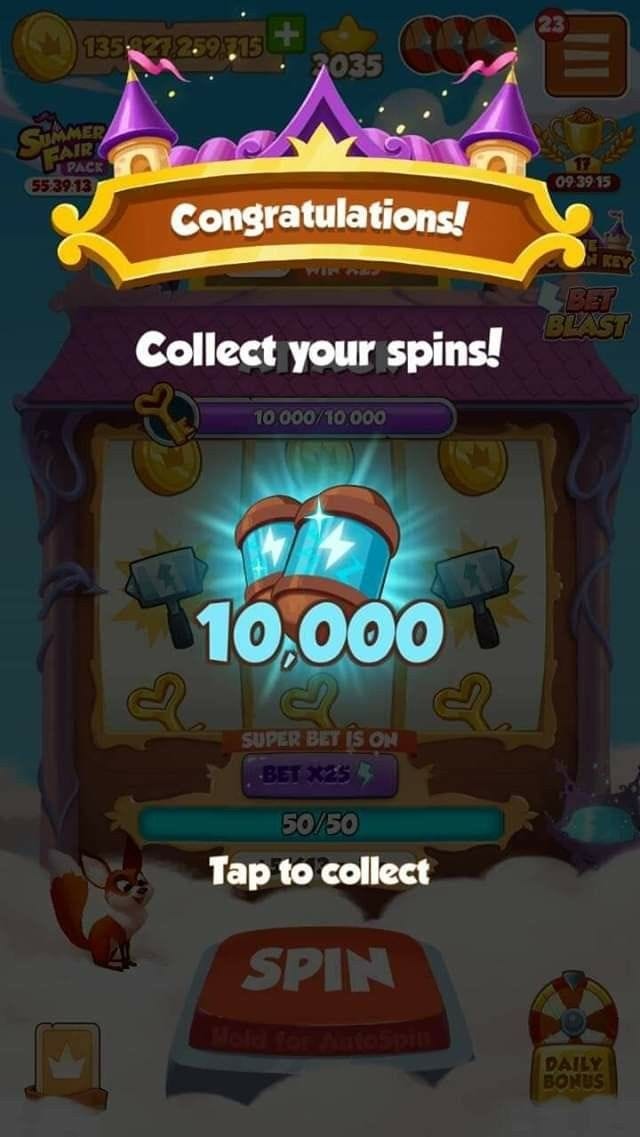Collect the 10,000 spins reward
Screen dimensions: 640x1137
point(320,871)
